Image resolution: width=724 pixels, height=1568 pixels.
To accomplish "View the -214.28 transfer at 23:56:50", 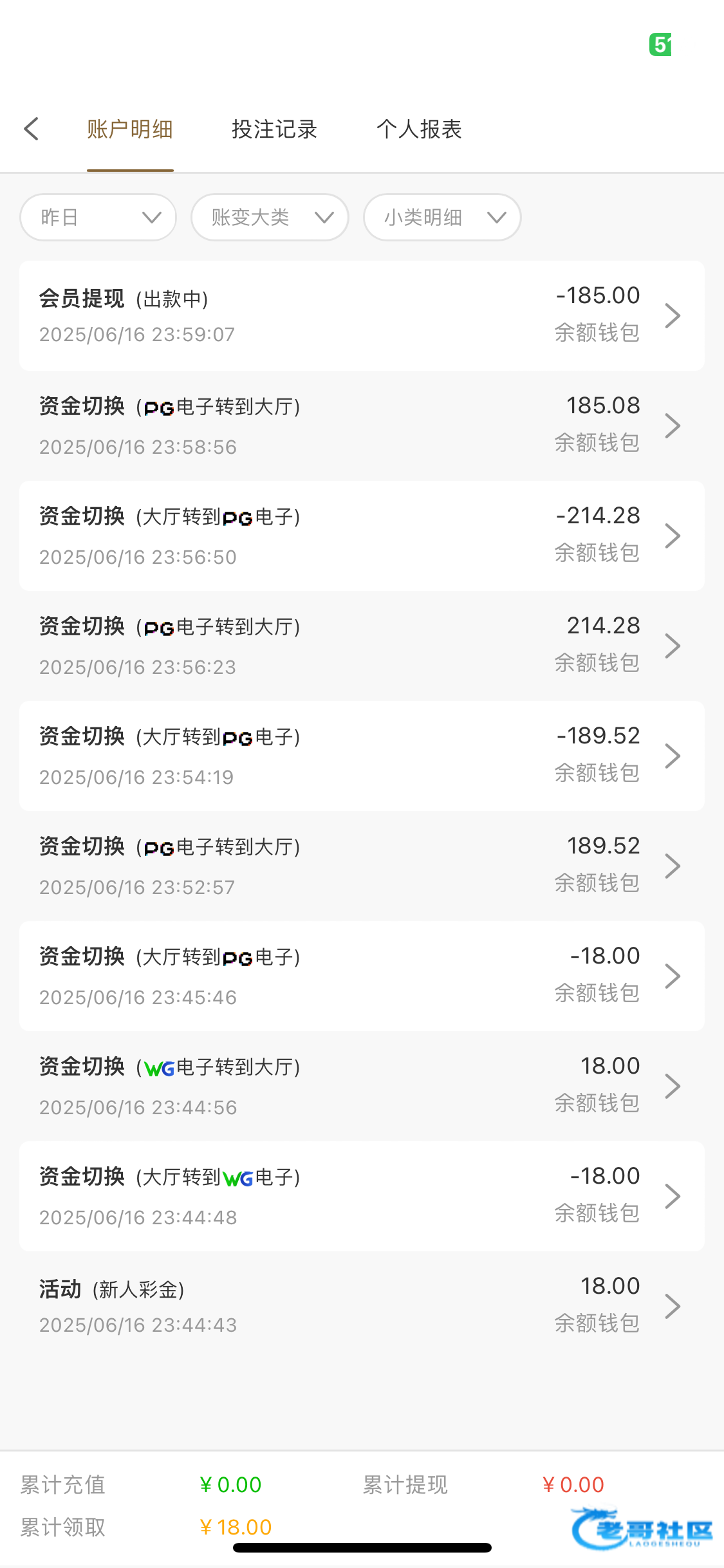I will pyautogui.click(x=362, y=536).
